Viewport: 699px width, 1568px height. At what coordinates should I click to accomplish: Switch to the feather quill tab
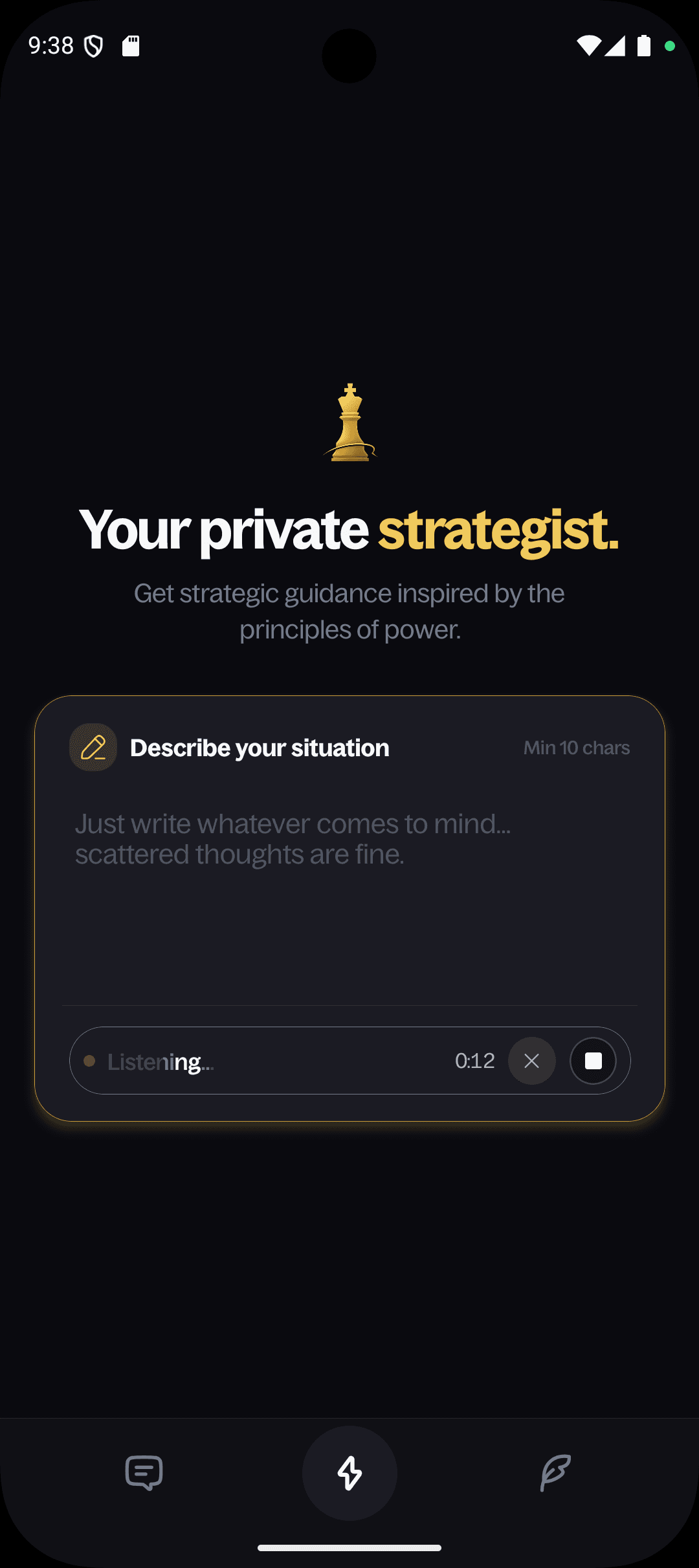[555, 1473]
